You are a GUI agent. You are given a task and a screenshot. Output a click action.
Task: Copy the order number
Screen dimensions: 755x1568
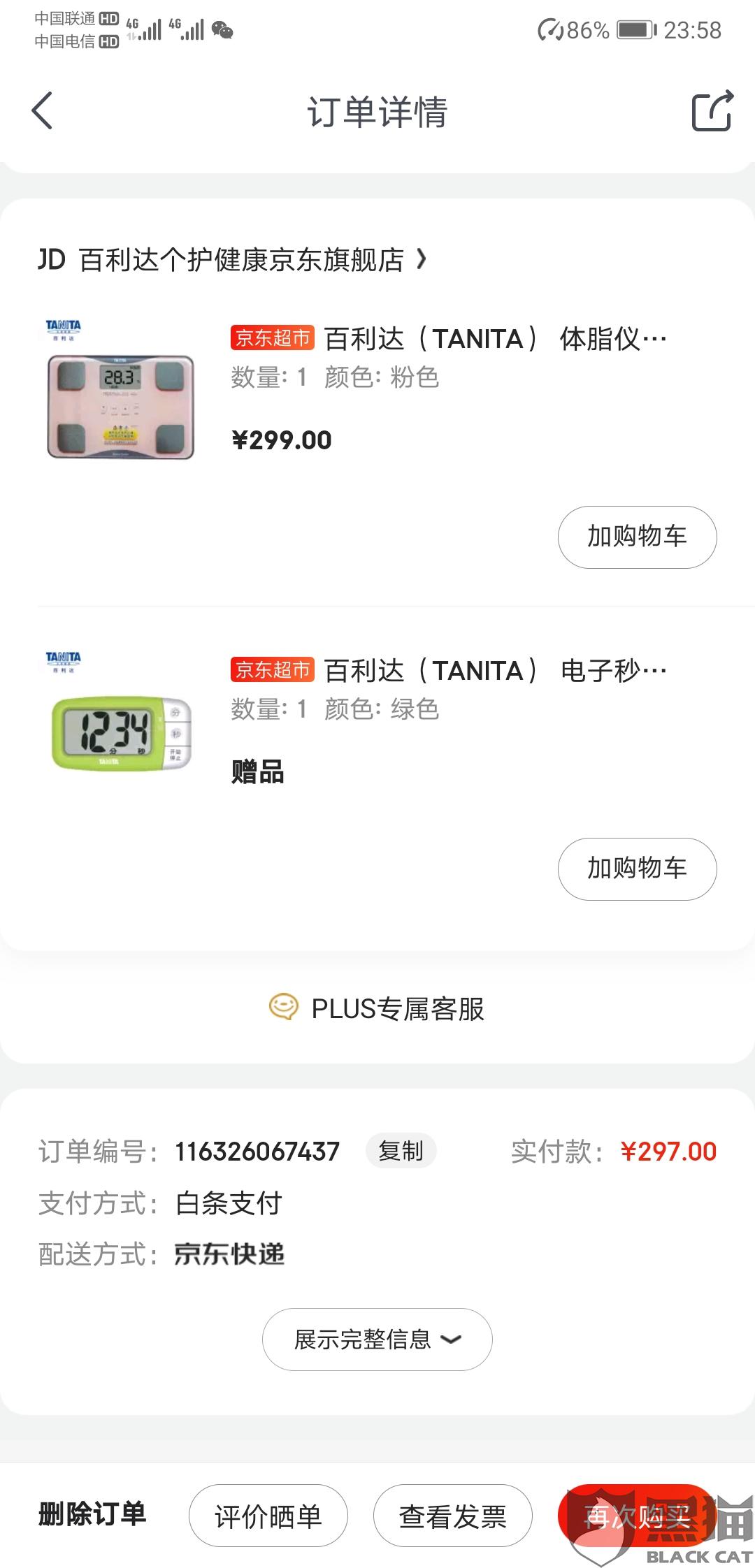401,1151
